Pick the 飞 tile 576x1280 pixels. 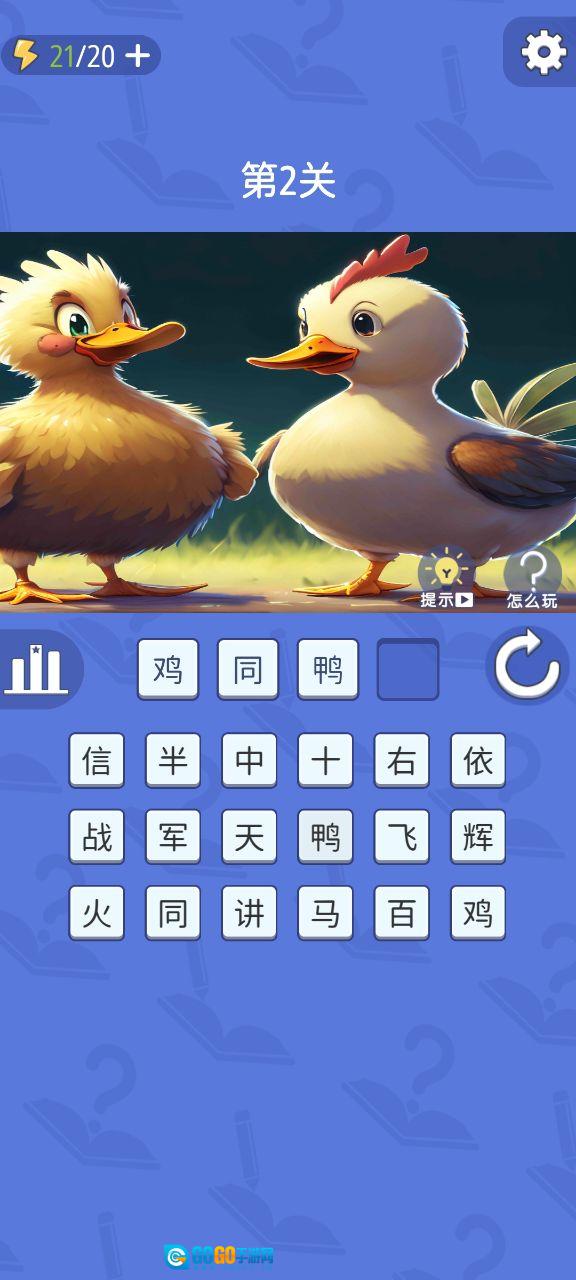pyautogui.click(x=402, y=837)
